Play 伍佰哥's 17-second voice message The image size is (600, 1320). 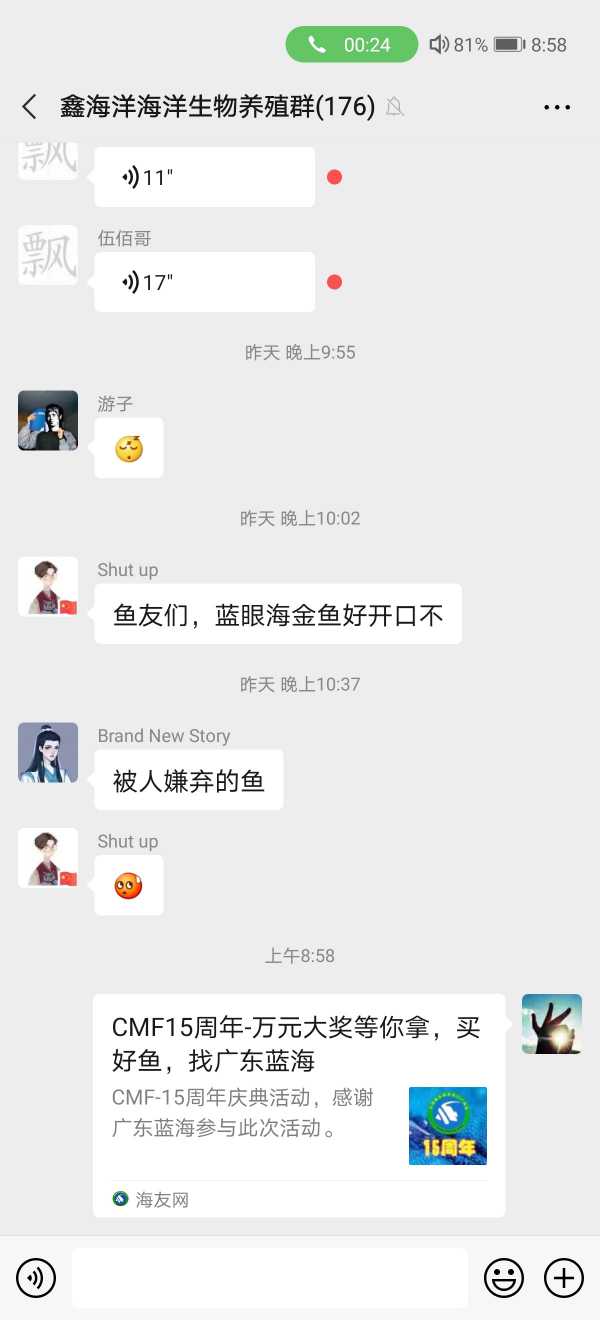pos(204,282)
